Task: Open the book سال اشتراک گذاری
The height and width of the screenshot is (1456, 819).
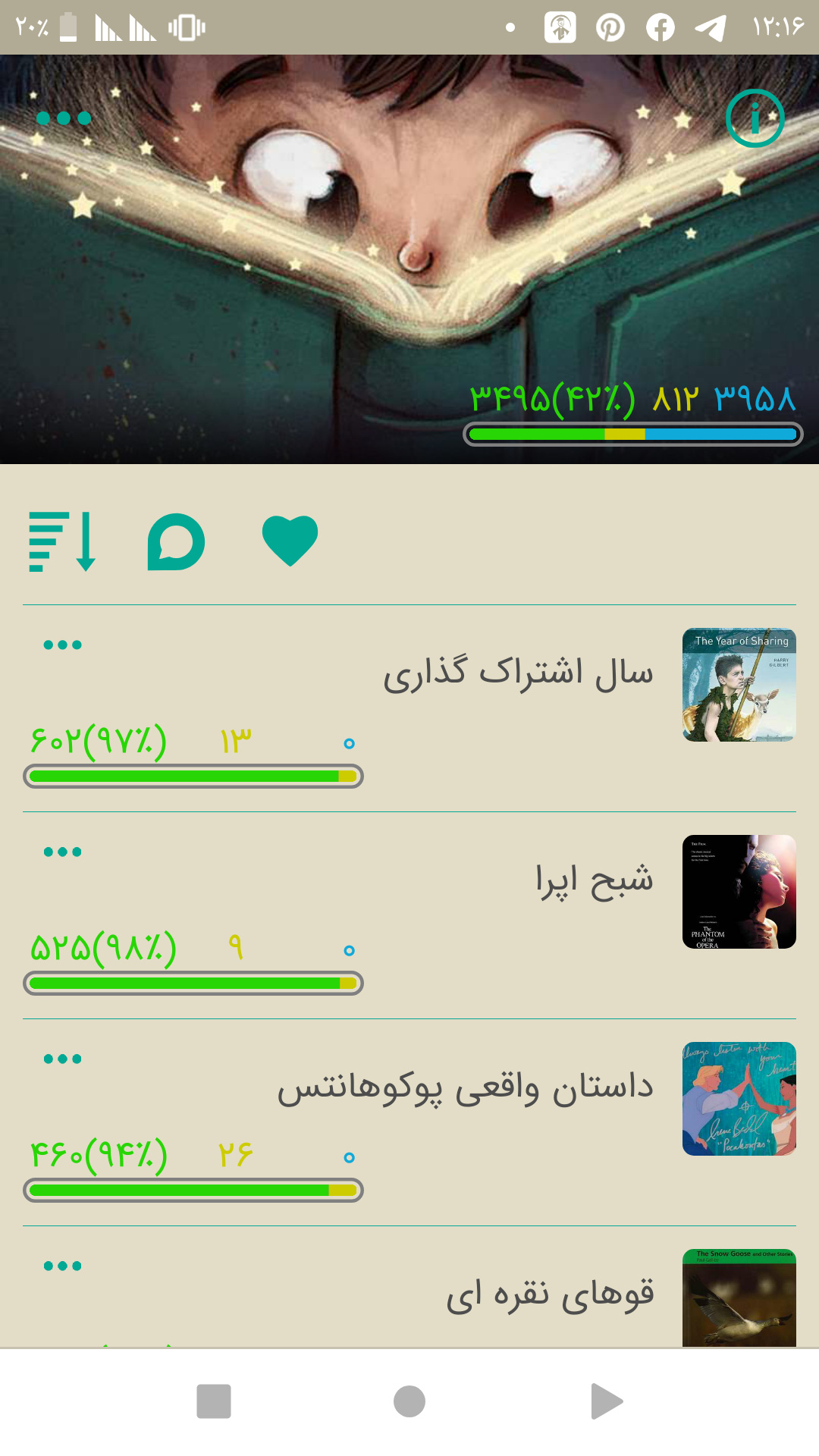Action: coord(517,673)
